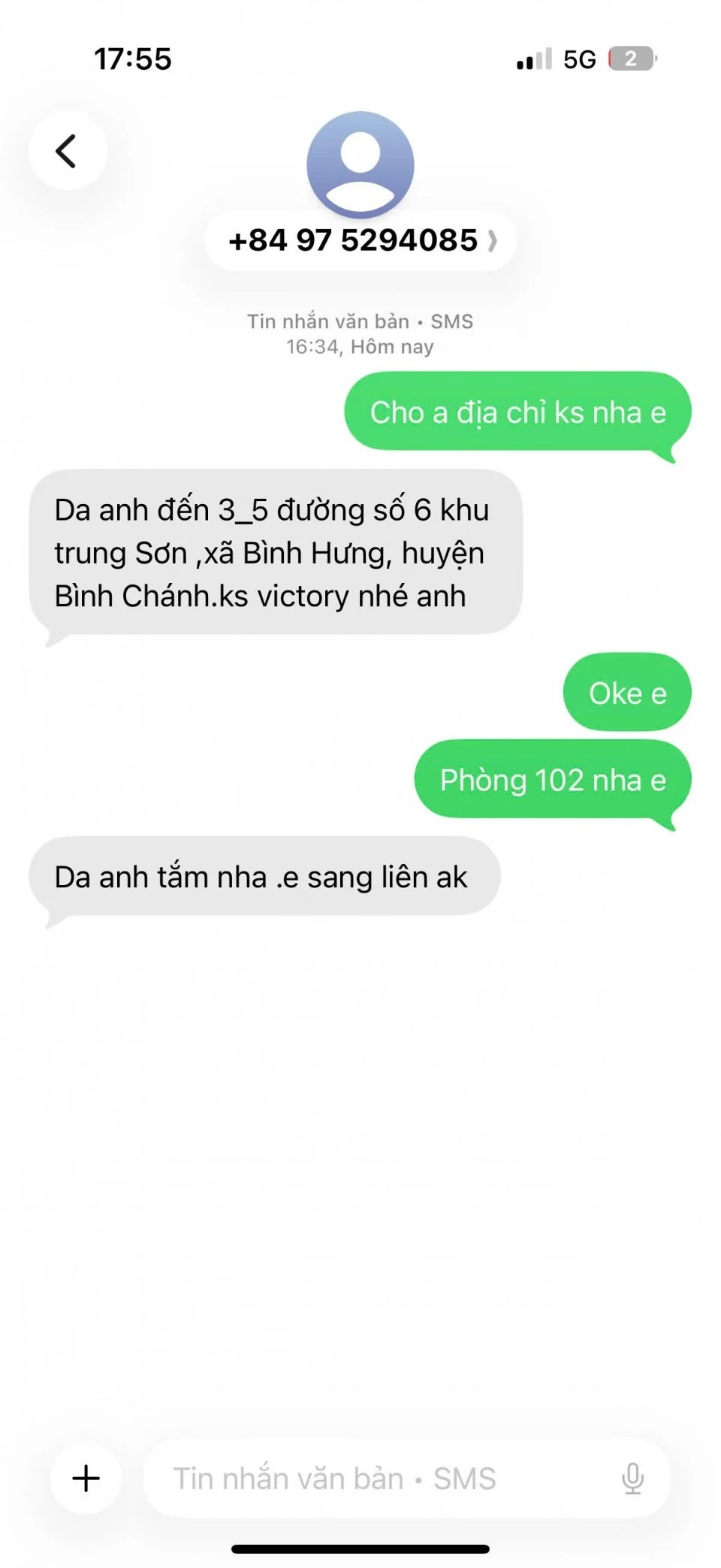Focus the Tin nhắn văn bản text field

(376, 1478)
